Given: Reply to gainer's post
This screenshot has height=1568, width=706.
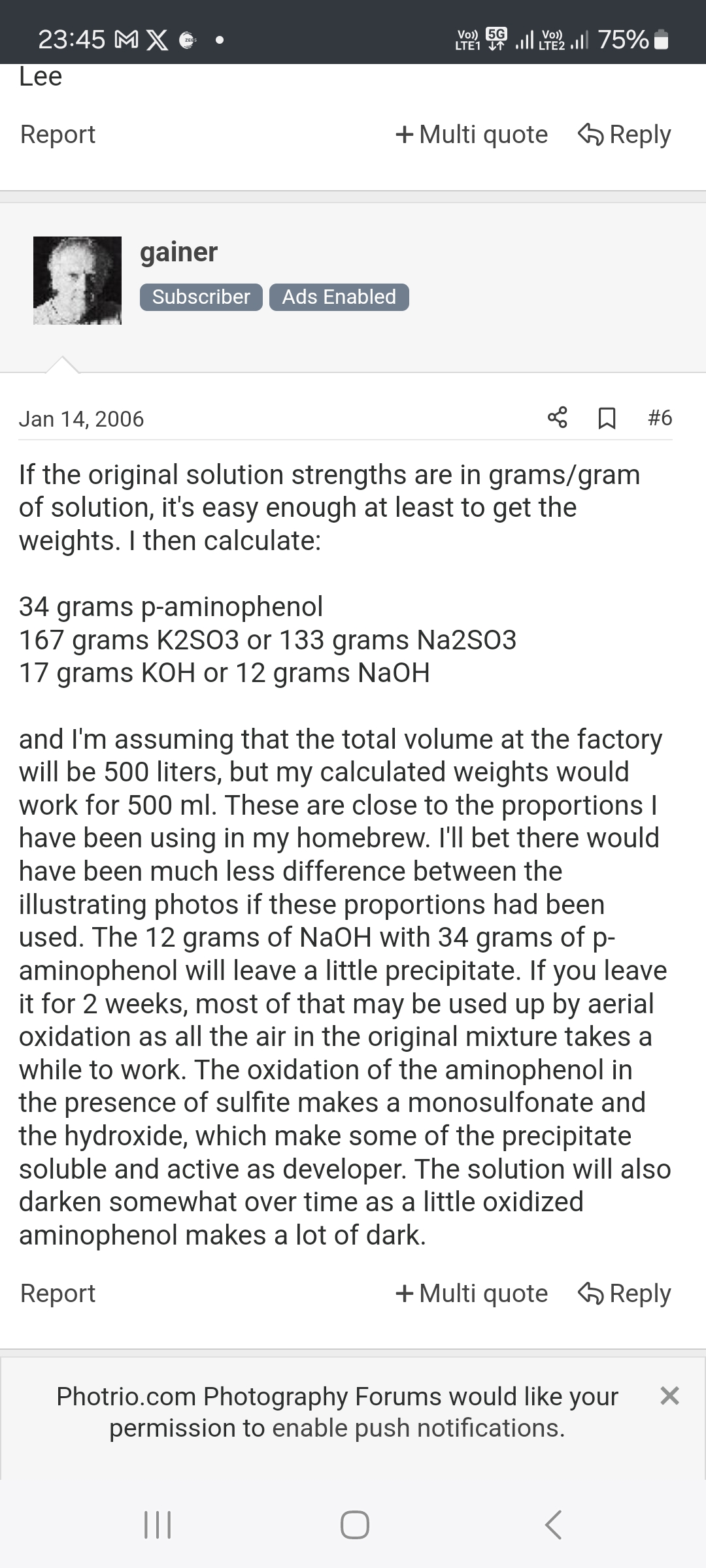Looking at the screenshot, I should click(x=624, y=1293).
